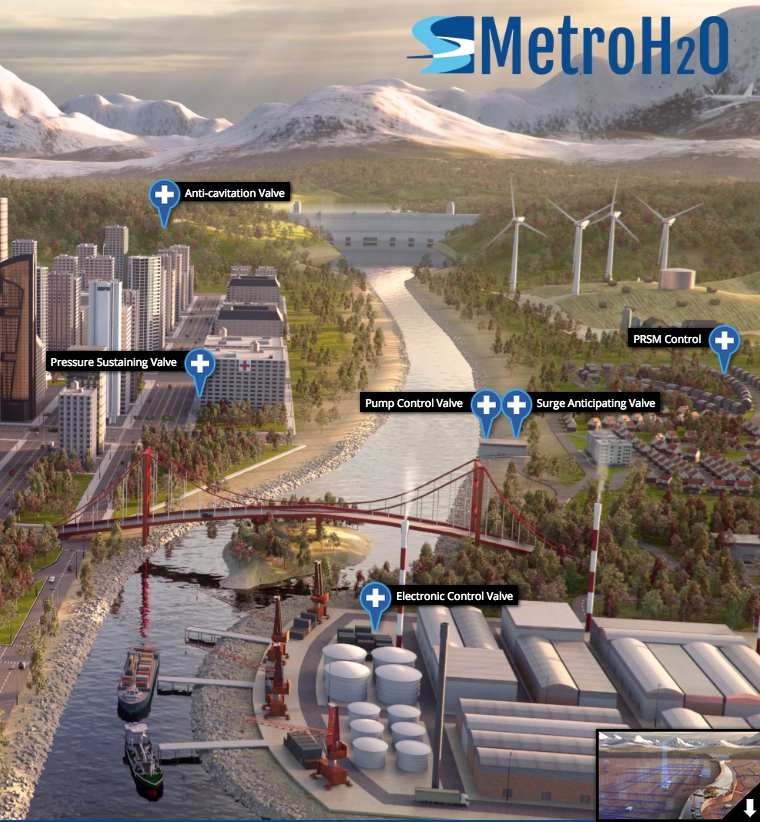
Task: Open the Anti-cavitation Valve hotspot
Action: point(163,195)
